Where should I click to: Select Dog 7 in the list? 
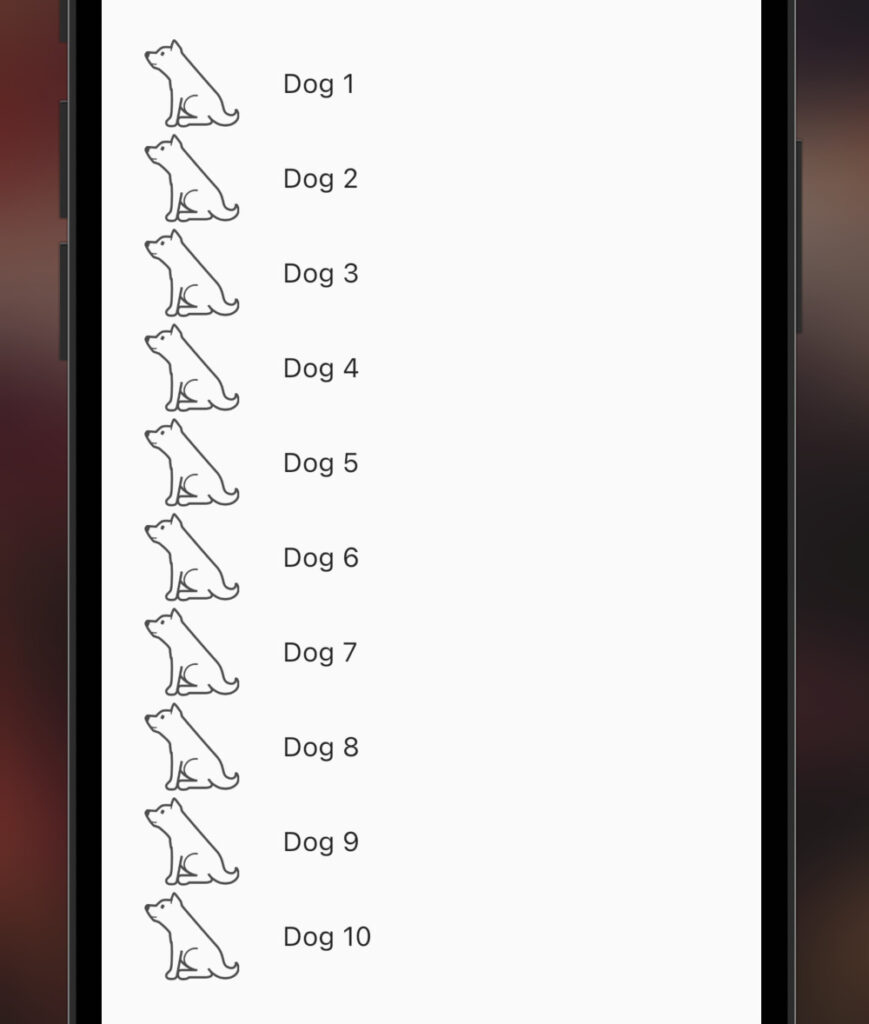tap(319, 653)
